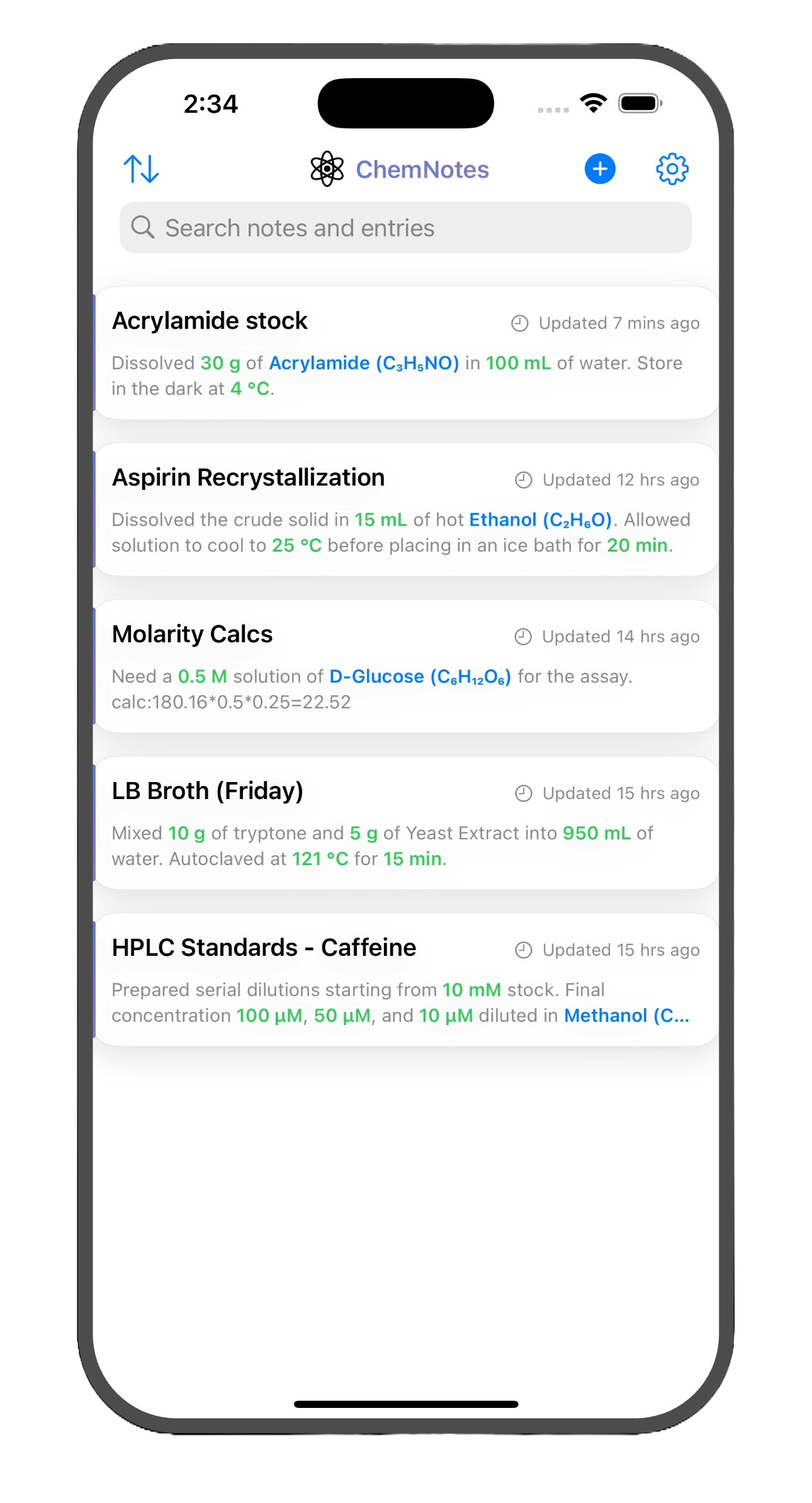Click the clock icon on Molarity Calcs note

click(x=522, y=637)
